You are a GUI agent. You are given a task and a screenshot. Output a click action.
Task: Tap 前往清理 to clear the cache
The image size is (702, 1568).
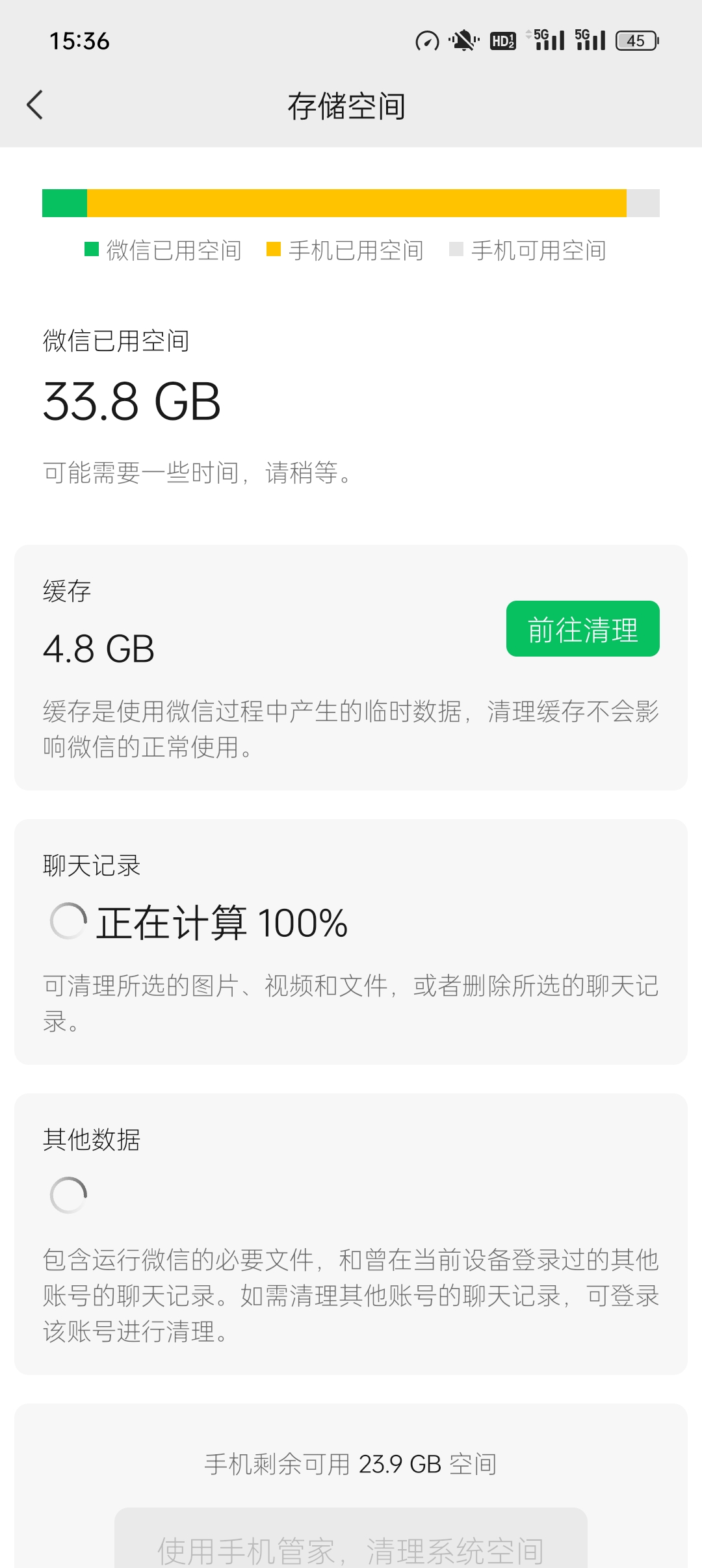(x=582, y=629)
